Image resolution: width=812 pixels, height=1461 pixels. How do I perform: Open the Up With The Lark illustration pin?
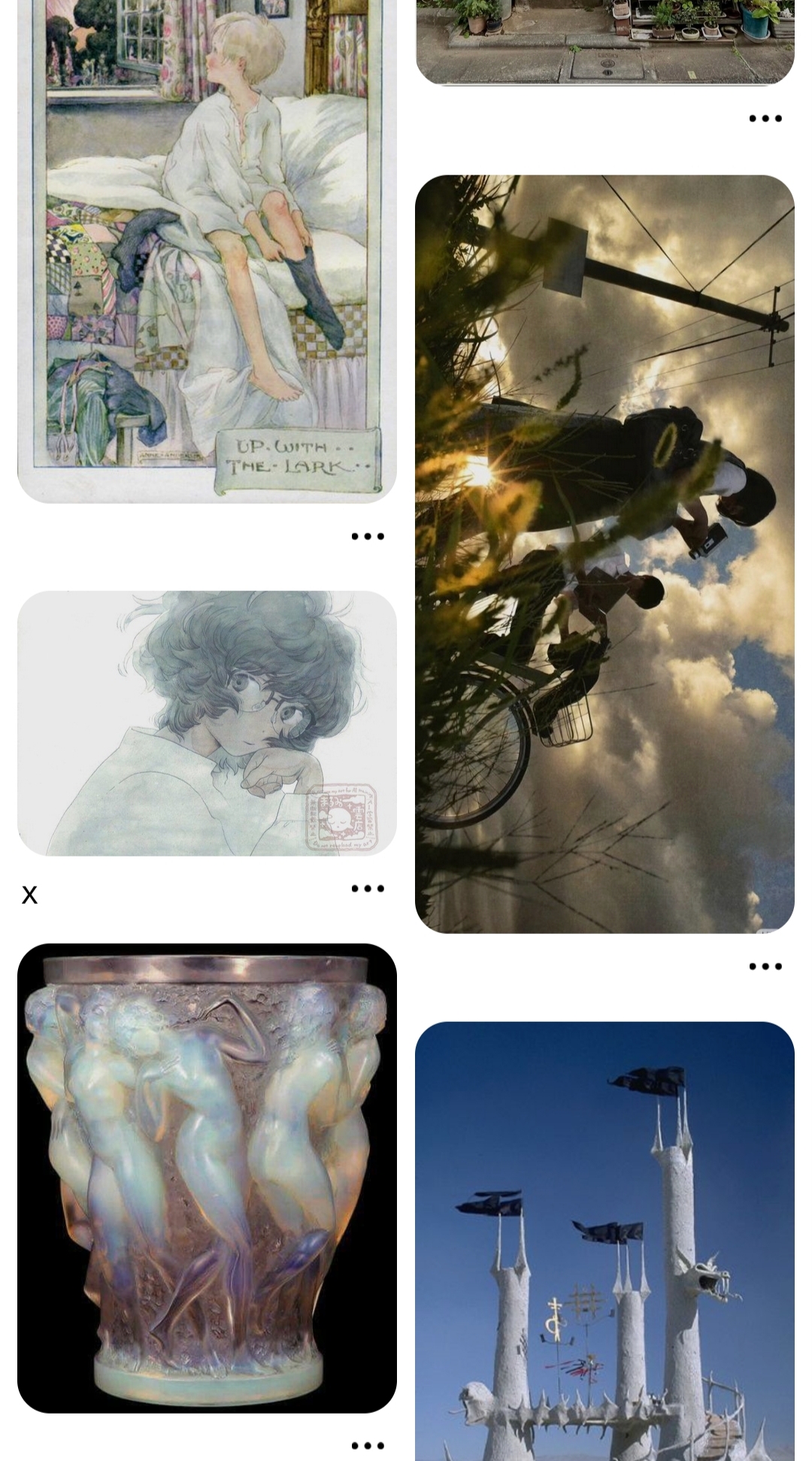click(207, 248)
